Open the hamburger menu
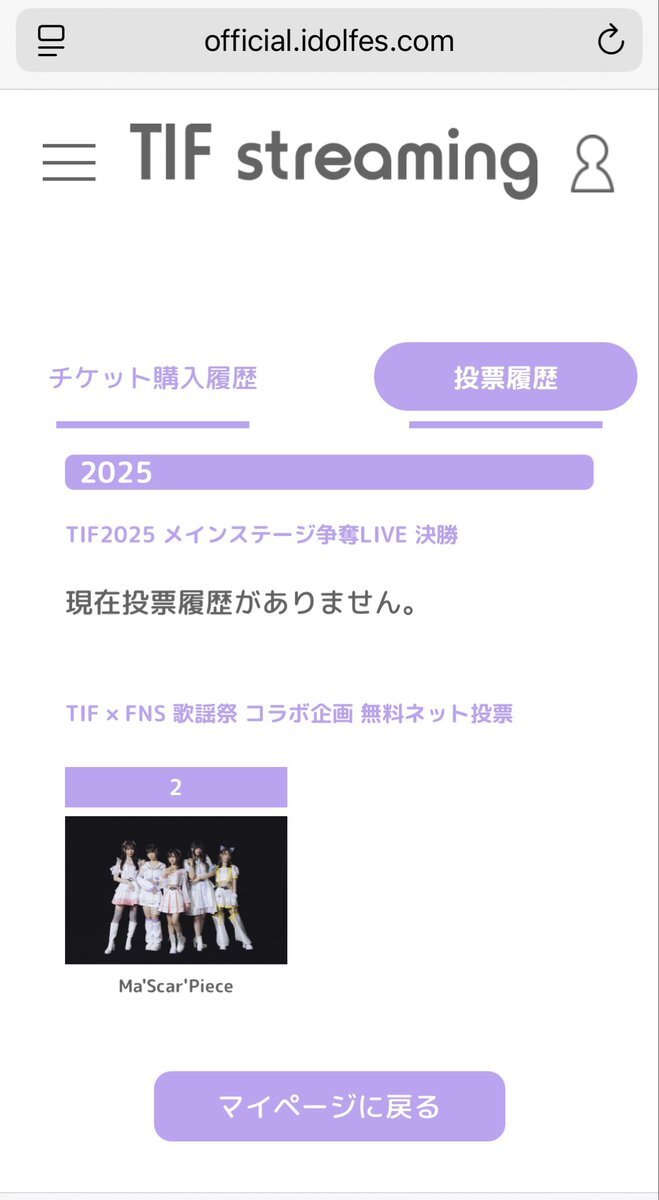Image resolution: width=659 pixels, height=1200 pixels. (69, 162)
